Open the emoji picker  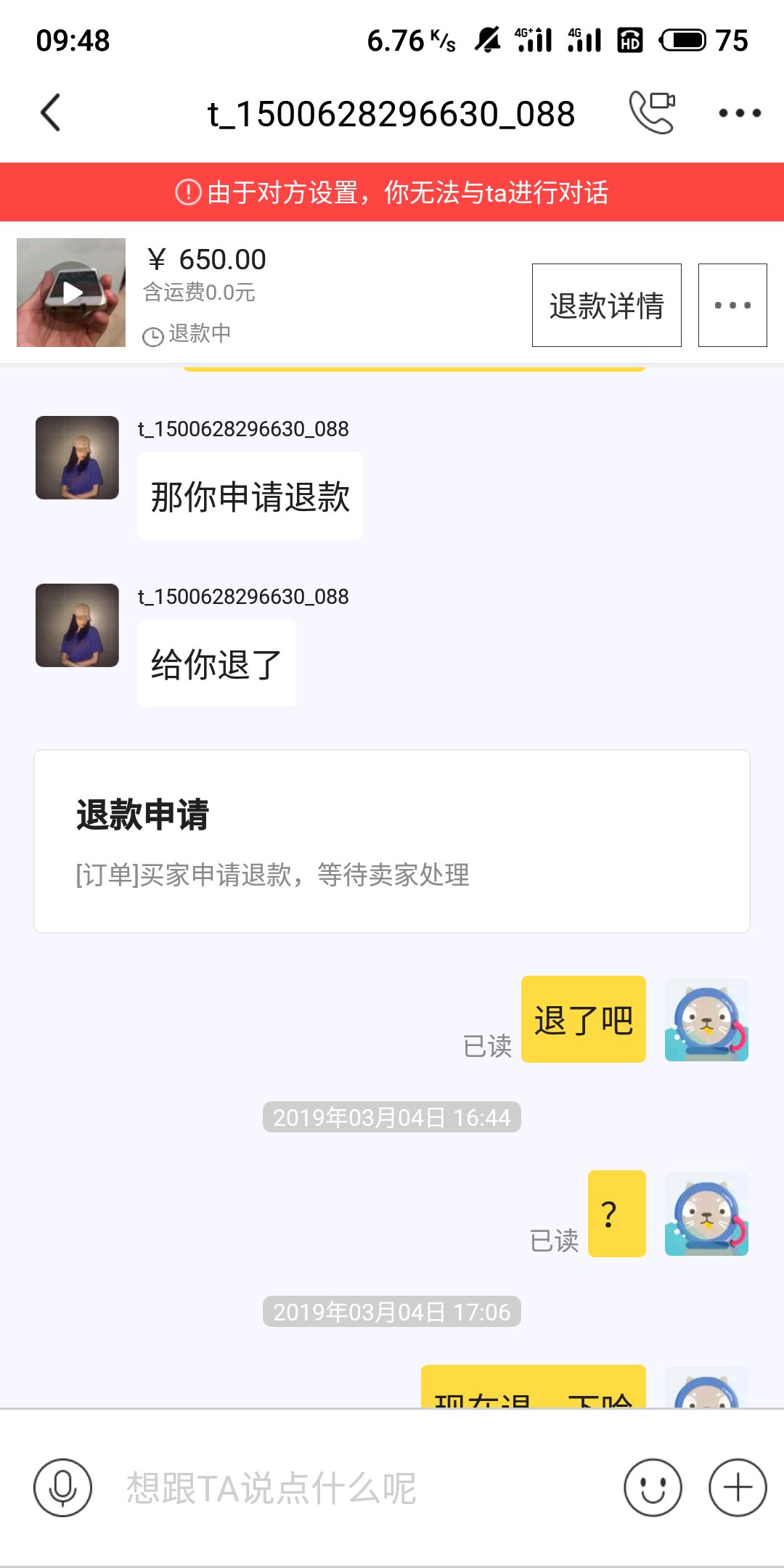click(x=653, y=1487)
